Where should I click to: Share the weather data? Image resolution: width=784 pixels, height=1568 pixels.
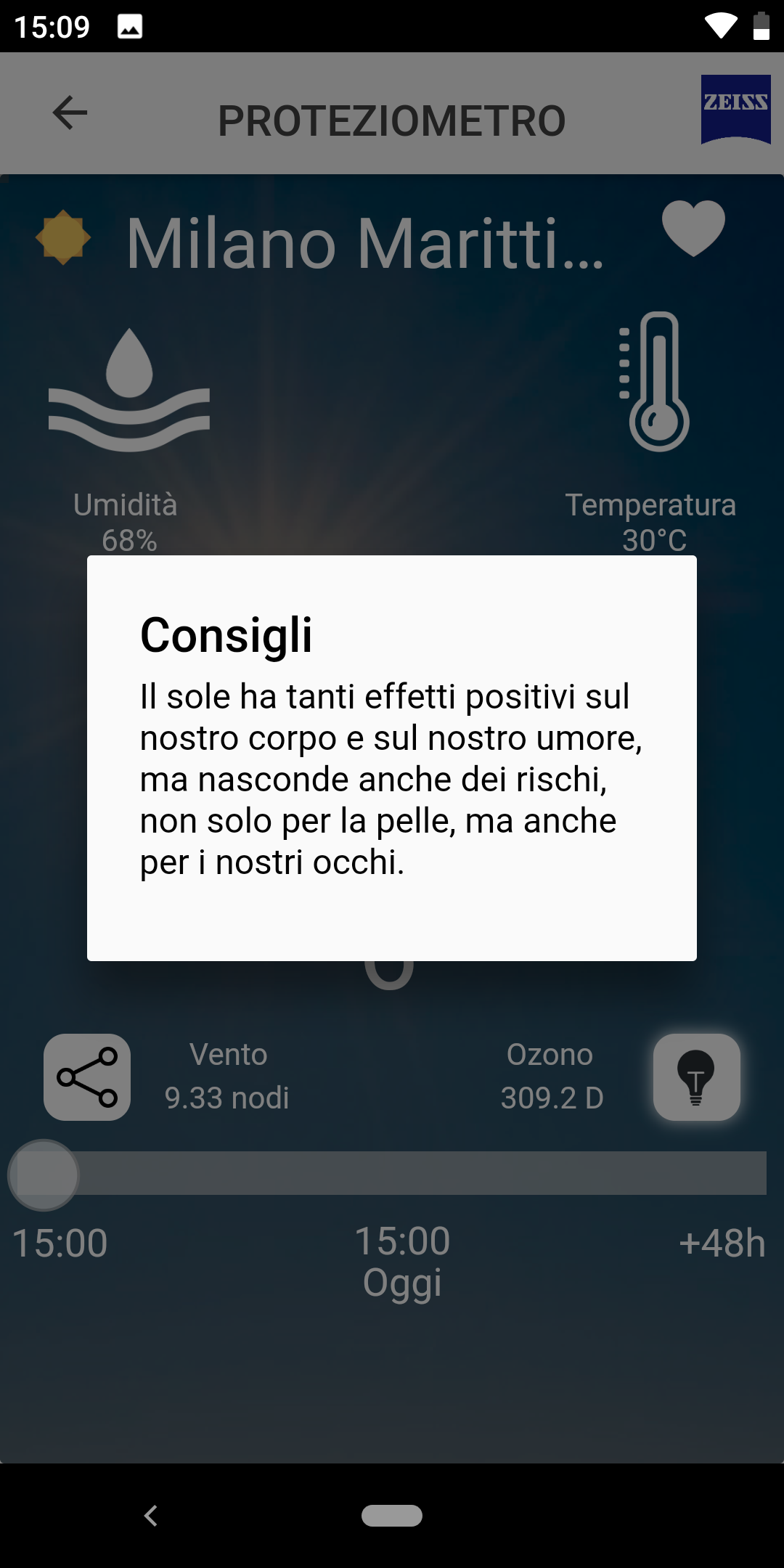(x=87, y=1077)
